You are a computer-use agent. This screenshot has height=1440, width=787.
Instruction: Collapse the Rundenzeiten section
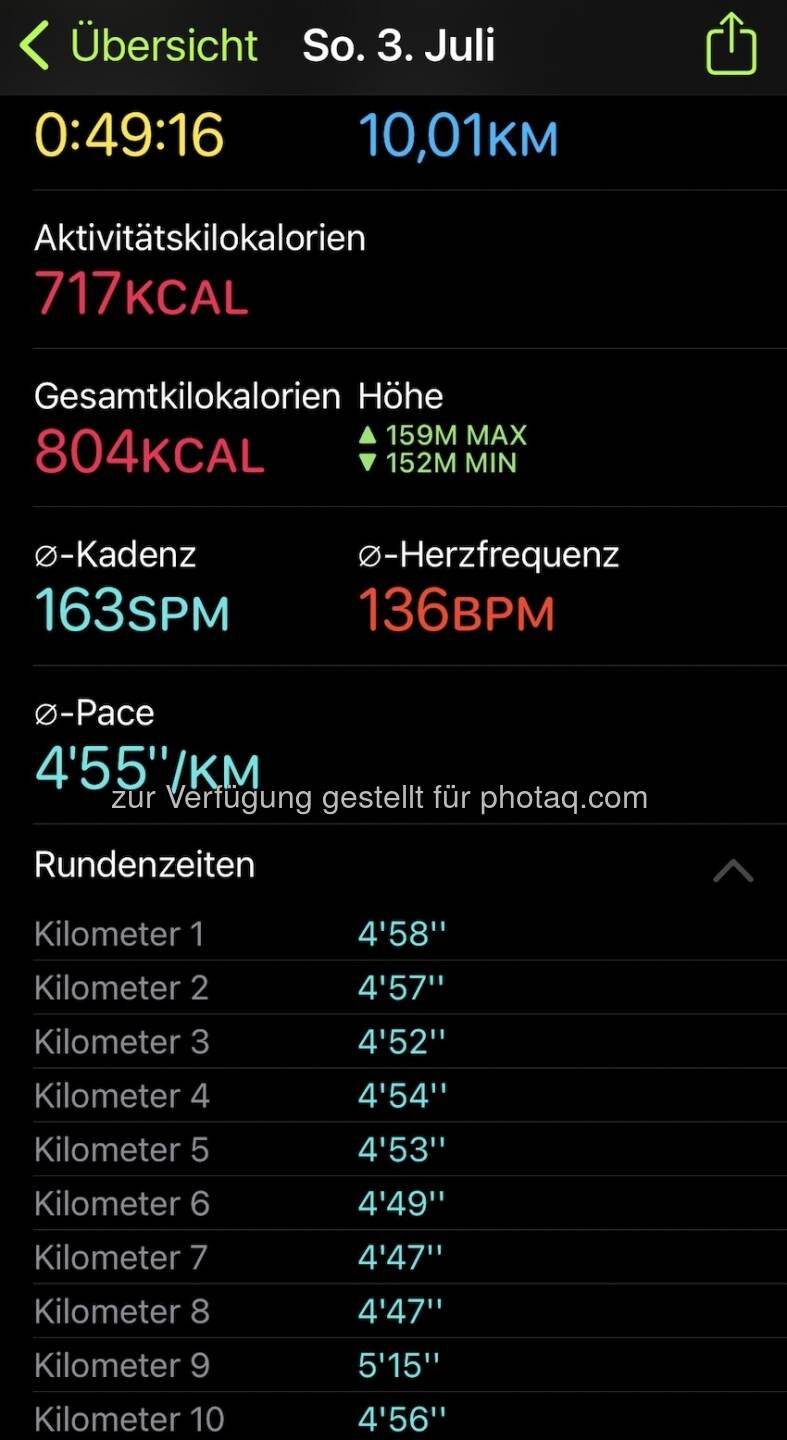pos(733,870)
